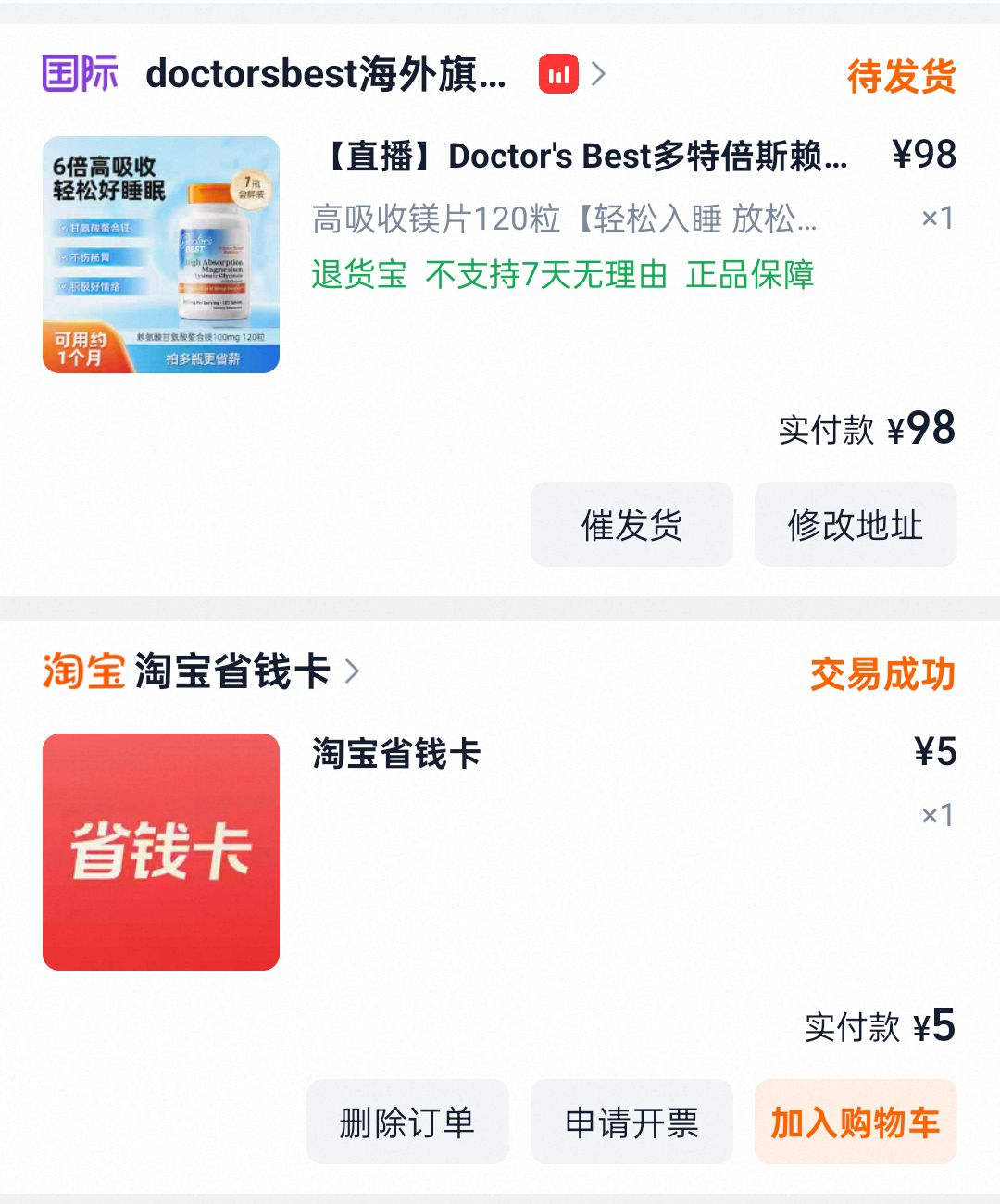The width and height of the screenshot is (1000, 1204).
Task: Tap 修改地址 to change address
Action: 855,524
